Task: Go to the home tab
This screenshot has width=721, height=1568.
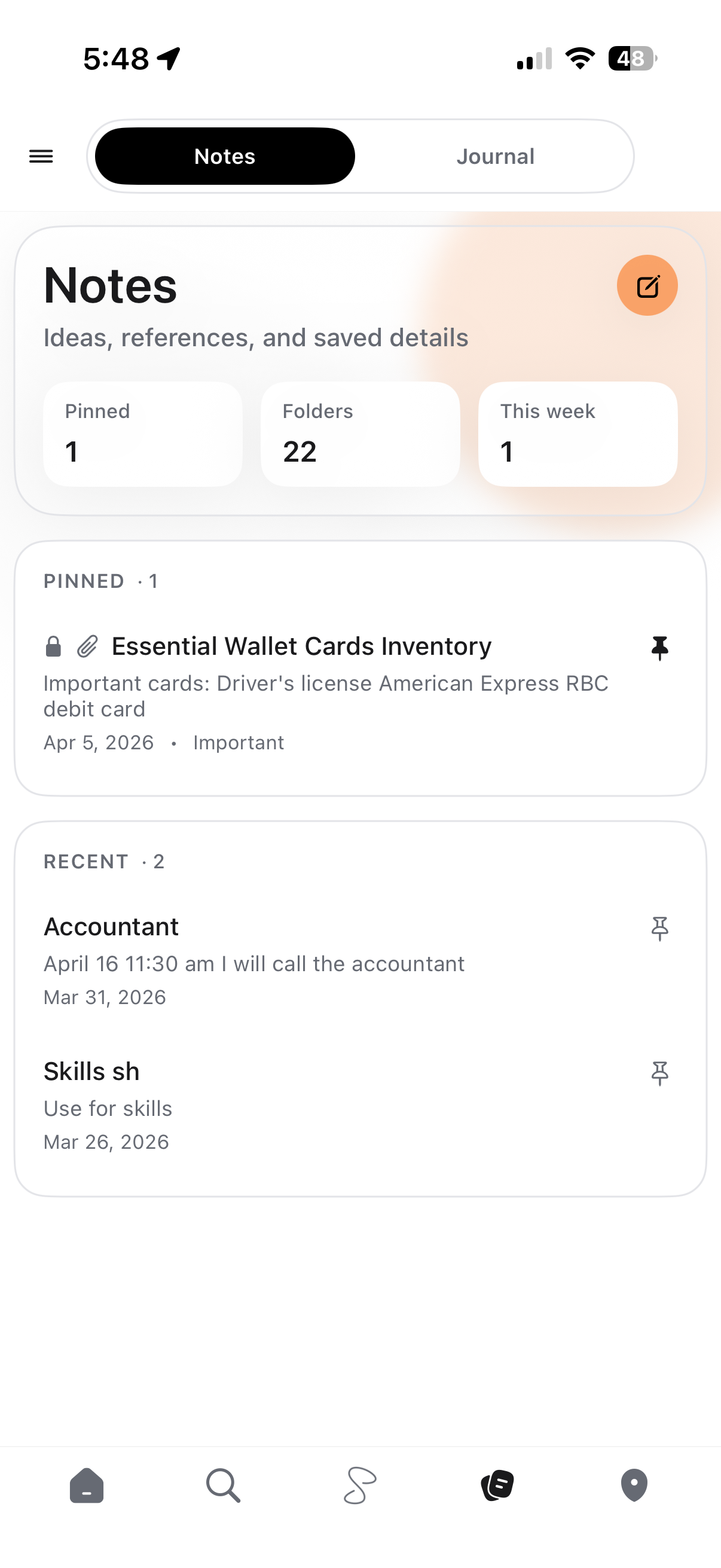Action: (87, 1485)
